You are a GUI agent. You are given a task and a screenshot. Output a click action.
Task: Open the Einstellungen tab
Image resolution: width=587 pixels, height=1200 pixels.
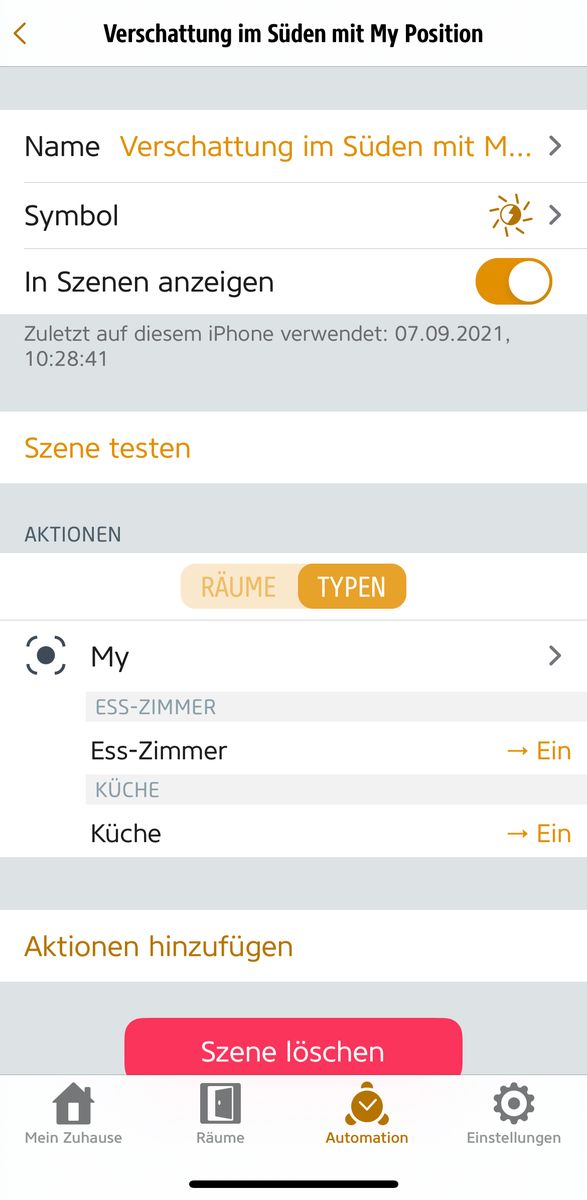(x=514, y=1114)
